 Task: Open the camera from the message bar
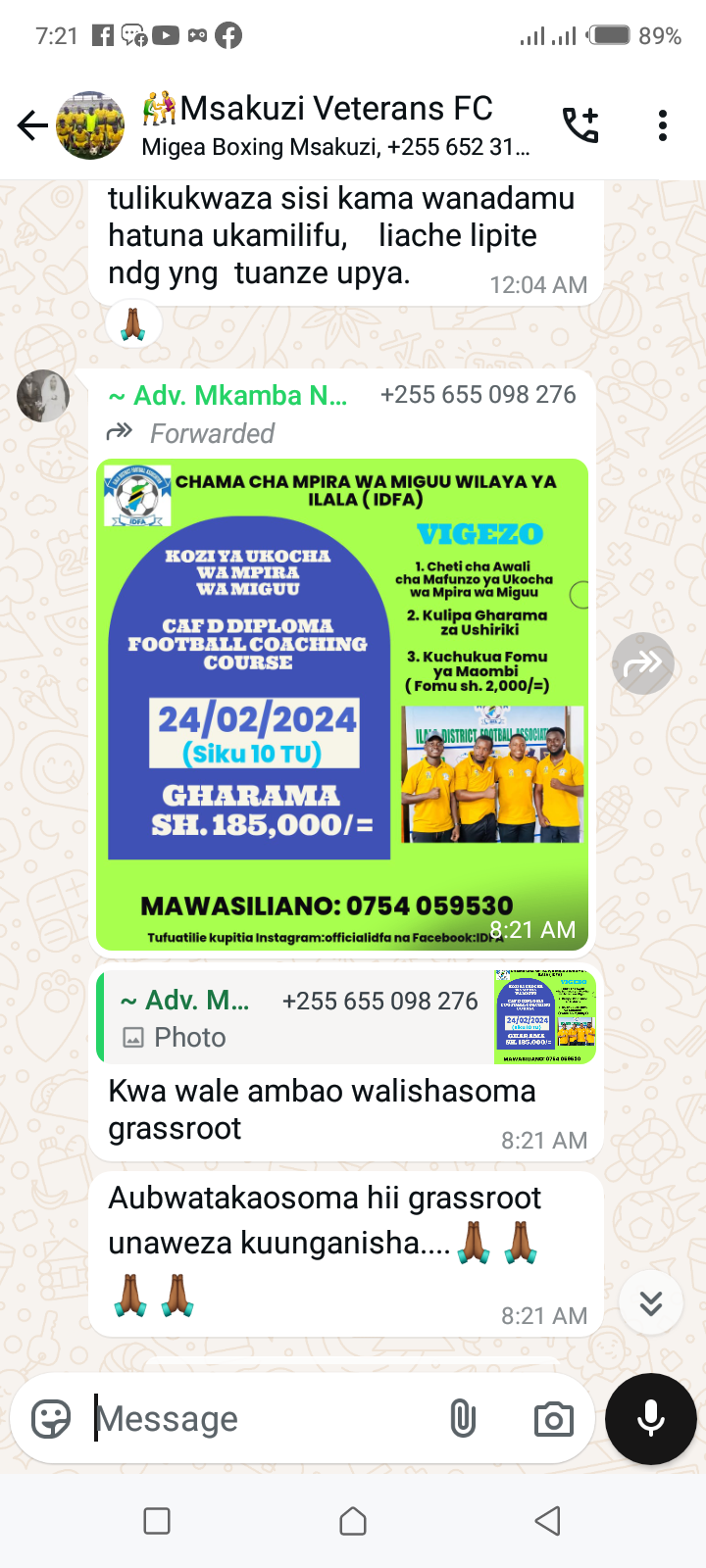pyautogui.click(x=553, y=1418)
